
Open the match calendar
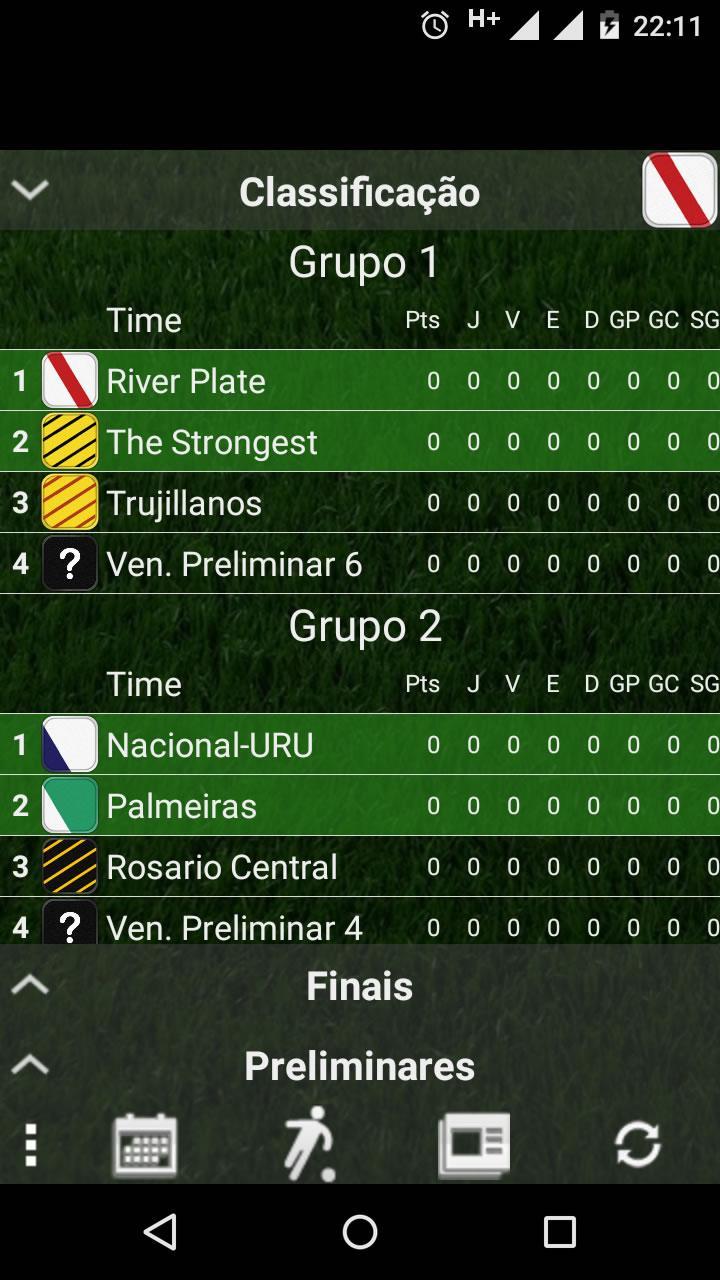coord(145,1144)
